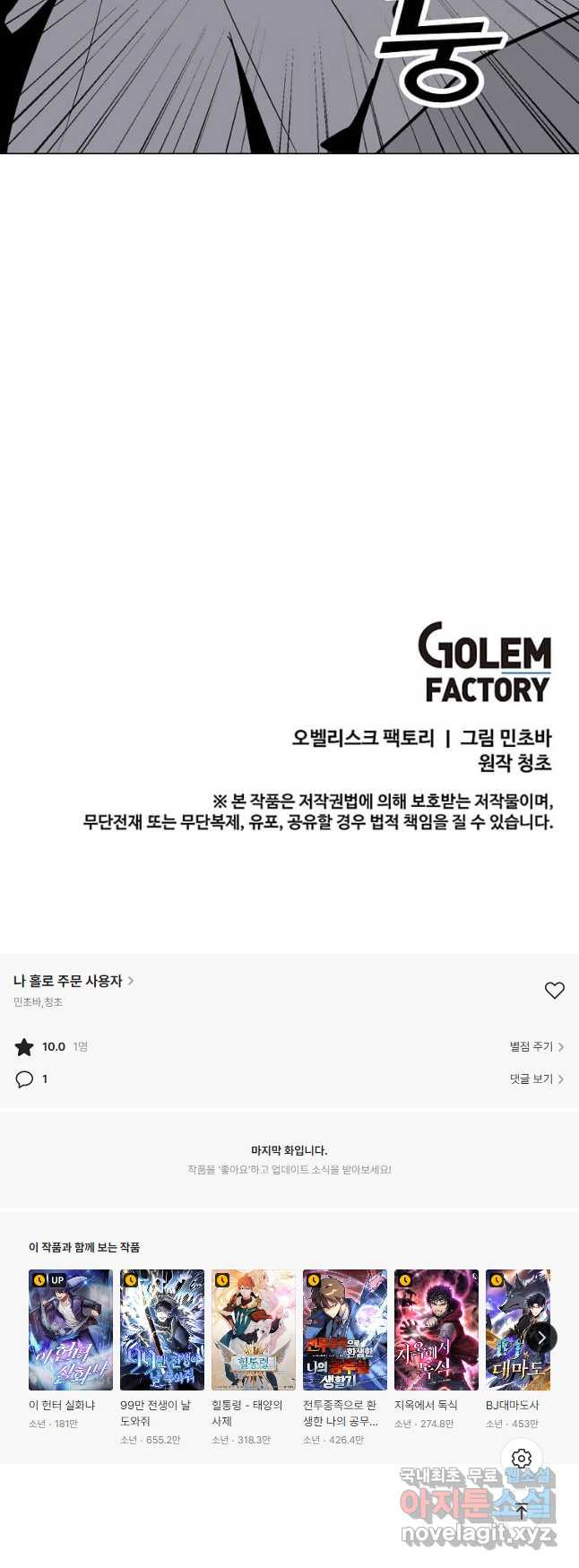Open 댓글 보기 comments
This screenshot has height=1568, width=579.
point(536,1079)
